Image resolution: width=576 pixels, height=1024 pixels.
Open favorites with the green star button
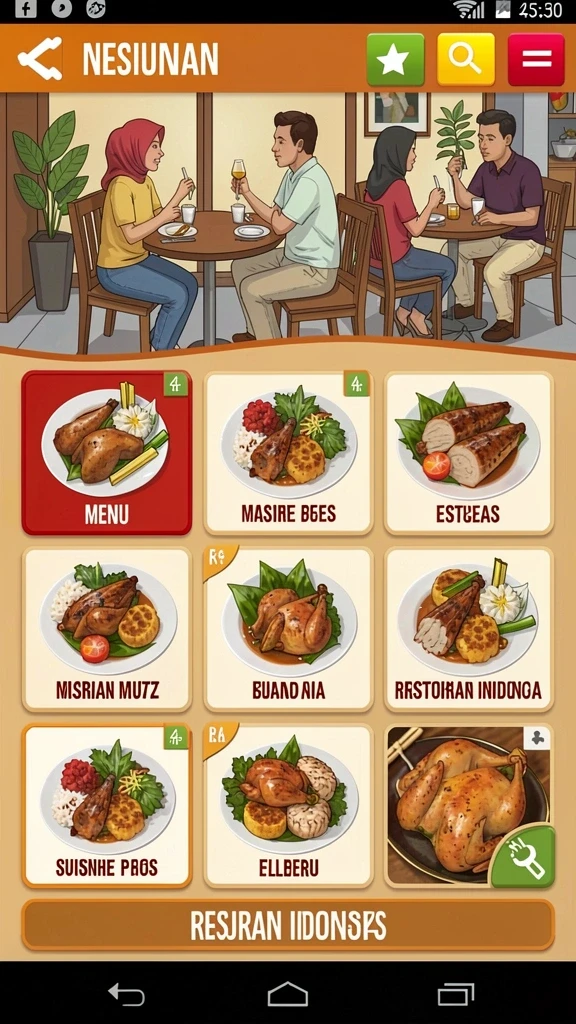tap(395, 59)
